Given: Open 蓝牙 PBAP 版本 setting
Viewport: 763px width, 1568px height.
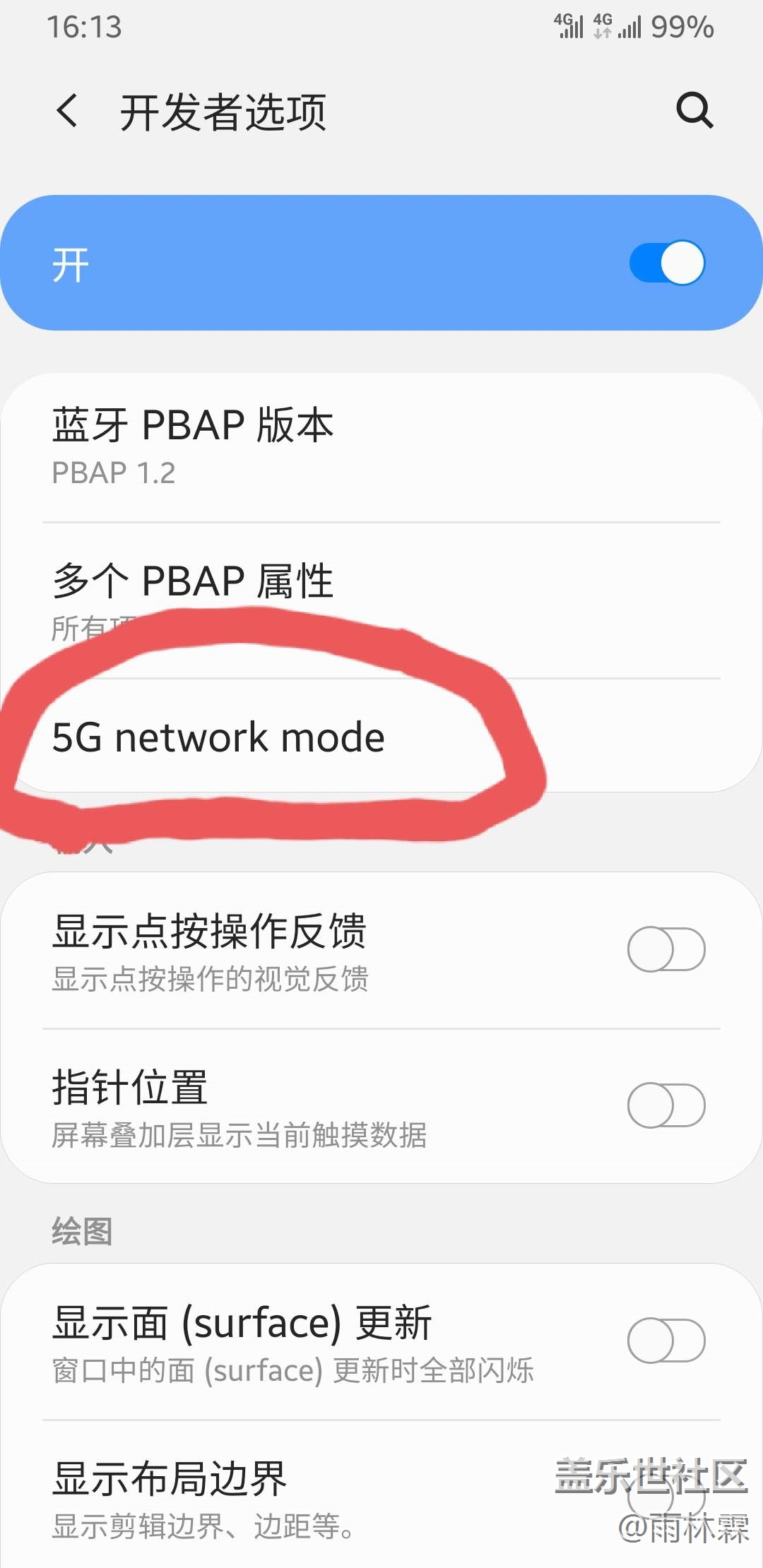Looking at the screenshot, I should click(381, 446).
